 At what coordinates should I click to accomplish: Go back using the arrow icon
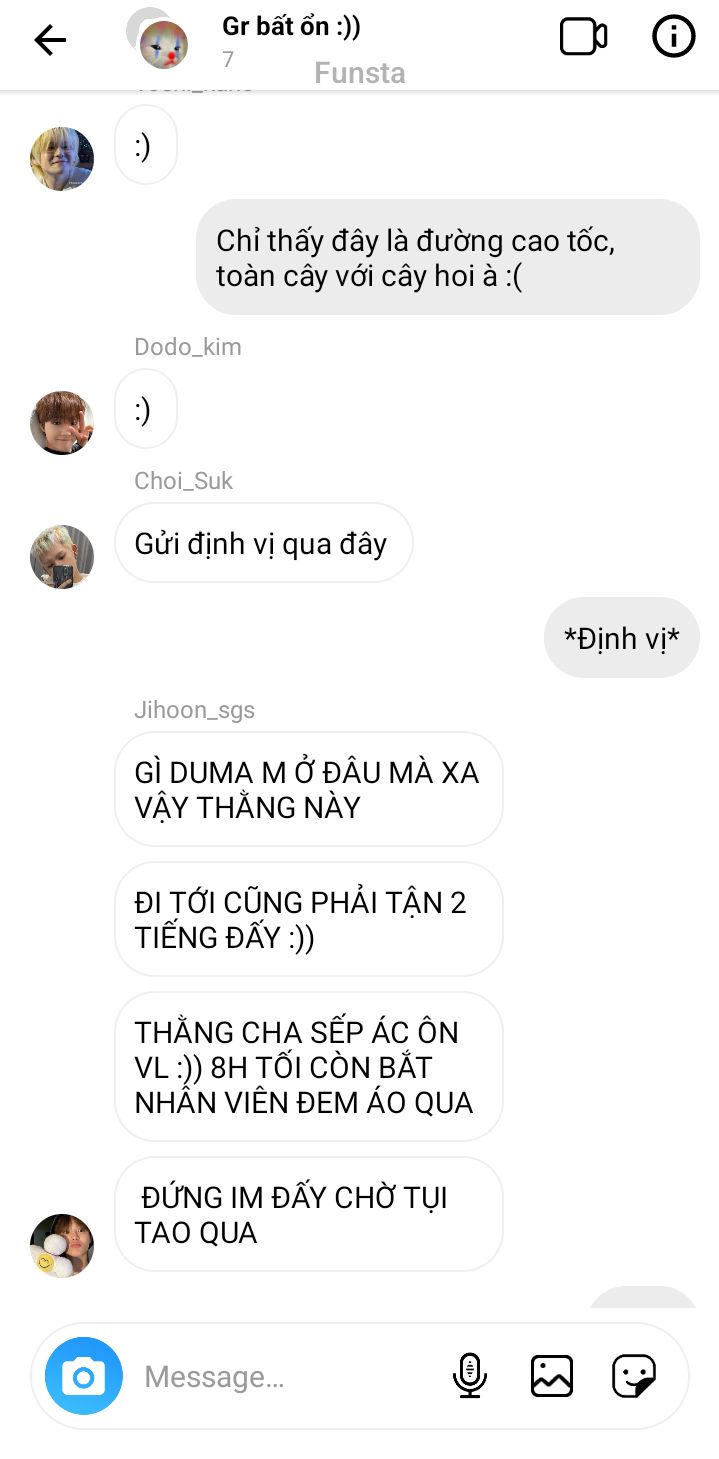50,39
